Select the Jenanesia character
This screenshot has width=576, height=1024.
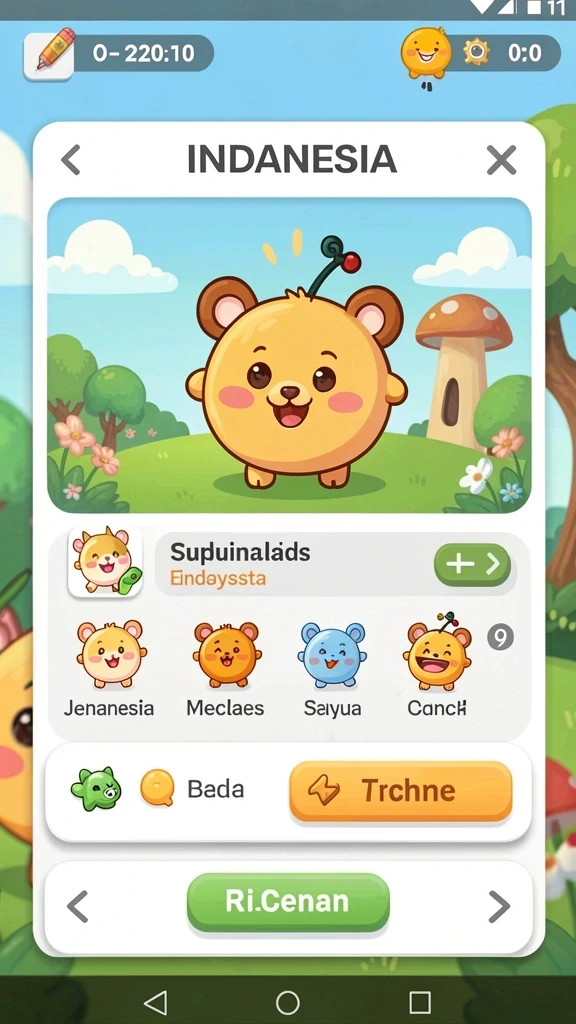[110, 669]
